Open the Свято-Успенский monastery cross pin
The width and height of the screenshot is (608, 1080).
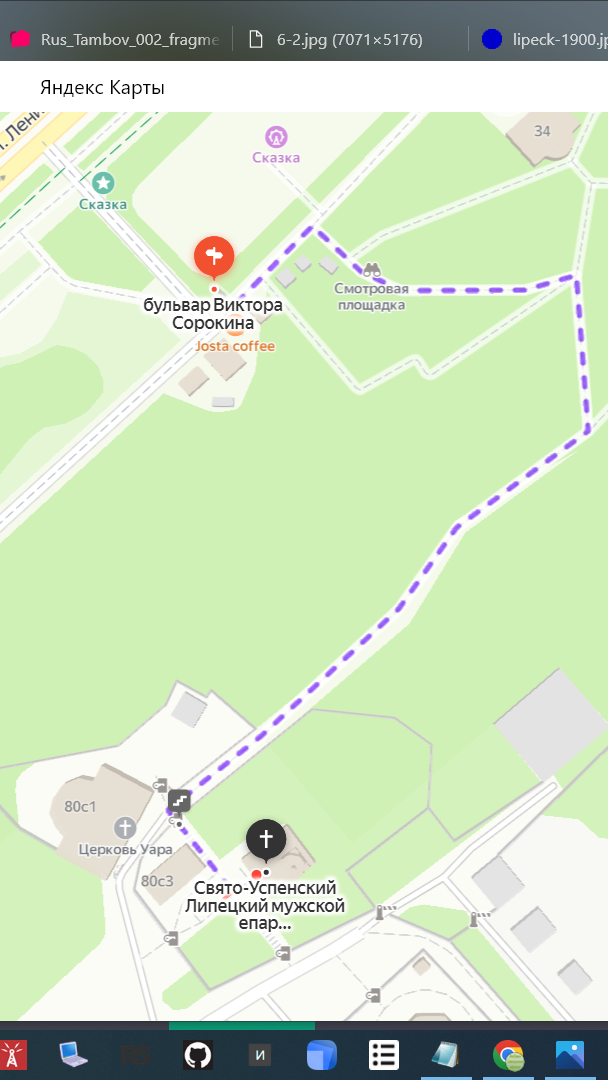pyautogui.click(x=266, y=840)
